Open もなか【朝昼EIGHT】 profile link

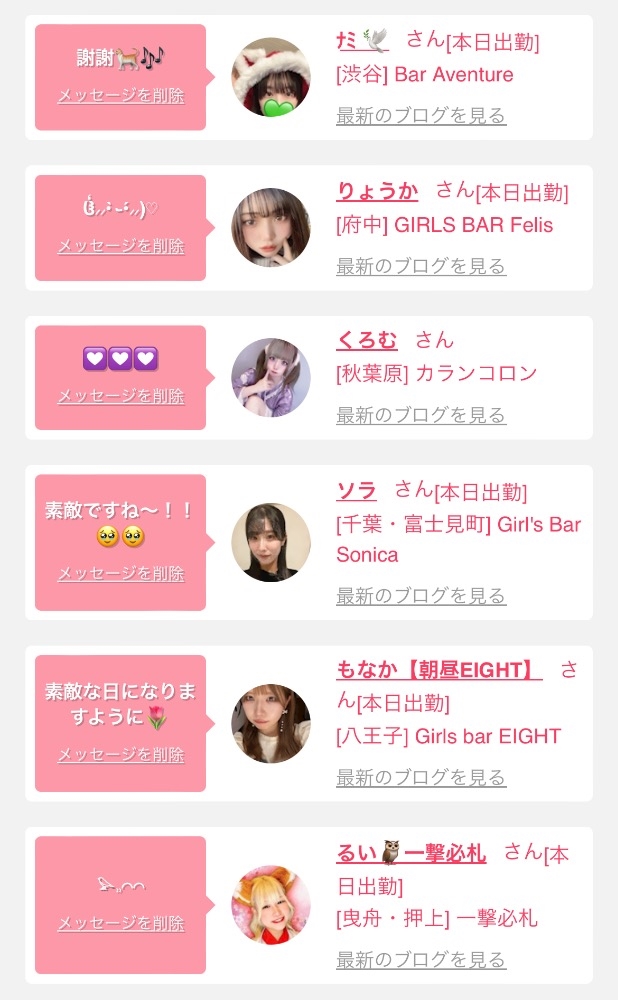[438, 670]
